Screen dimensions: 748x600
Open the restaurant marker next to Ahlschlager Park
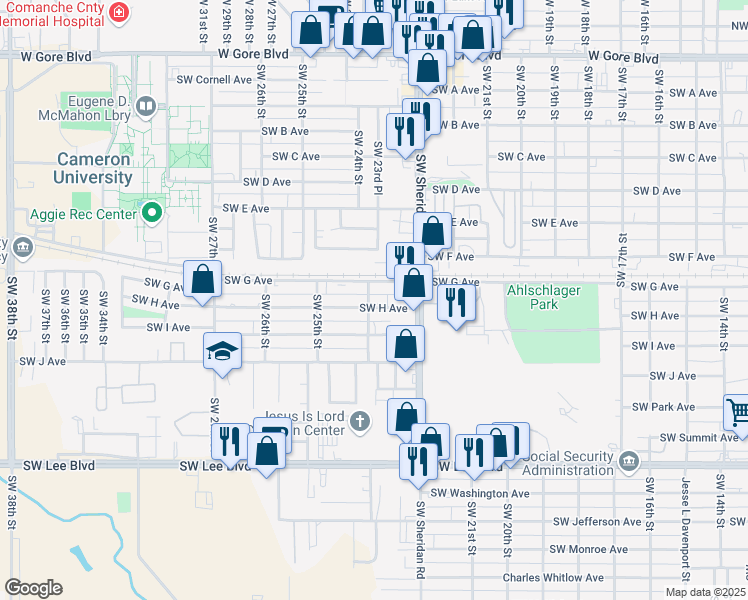457,306
